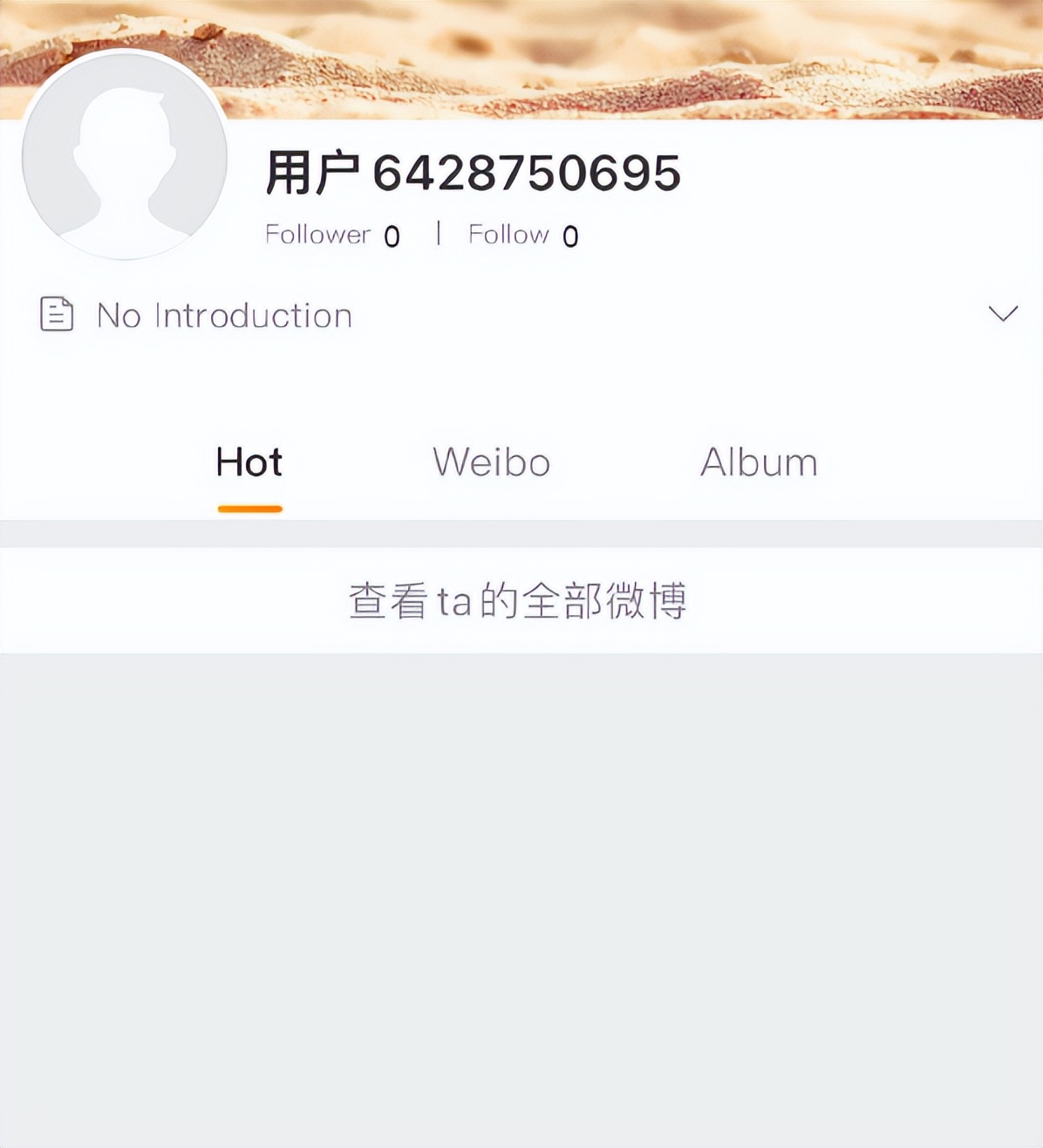Open the Album tab
This screenshot has width=1043, height=1148.
click(758, 462)
